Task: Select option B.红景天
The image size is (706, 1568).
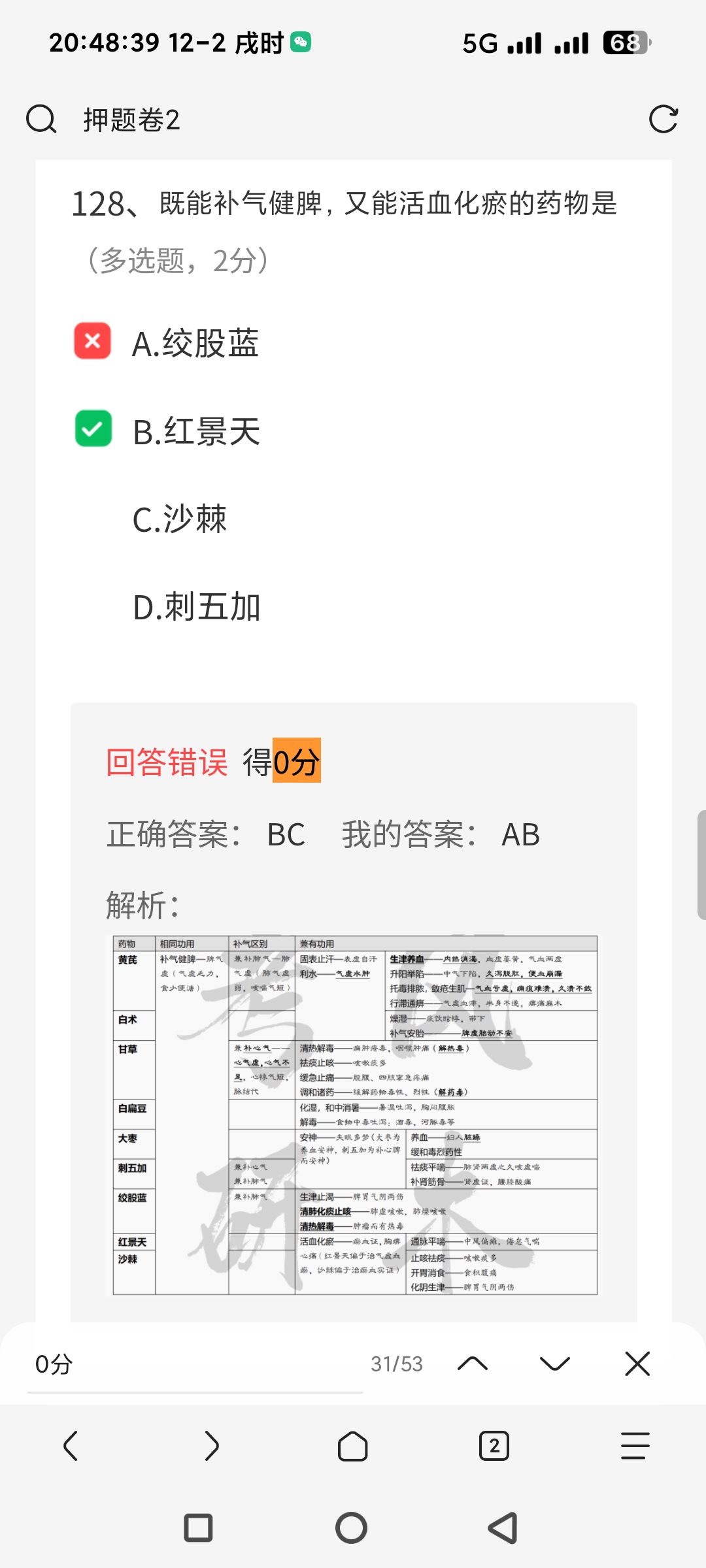Action: 196,432
